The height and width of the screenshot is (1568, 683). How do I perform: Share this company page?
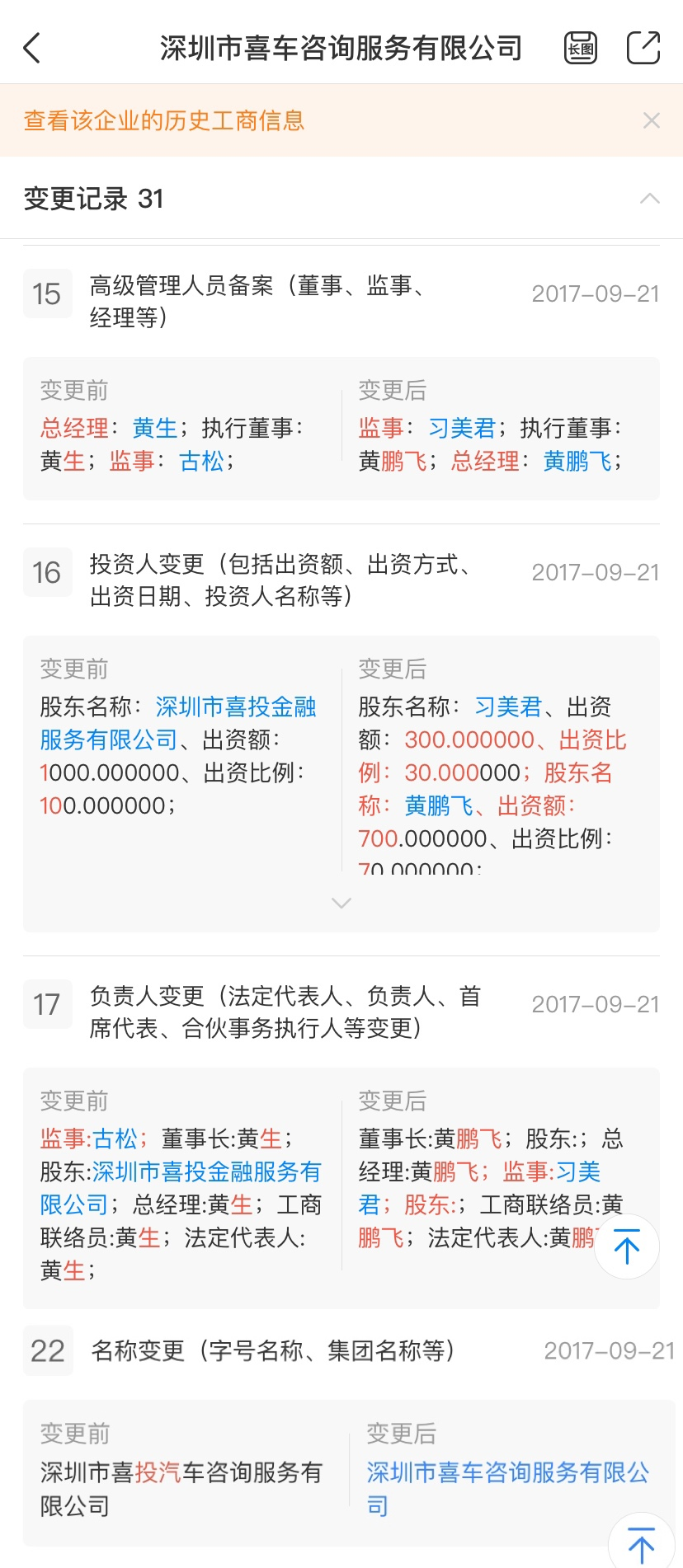[643, 48]
